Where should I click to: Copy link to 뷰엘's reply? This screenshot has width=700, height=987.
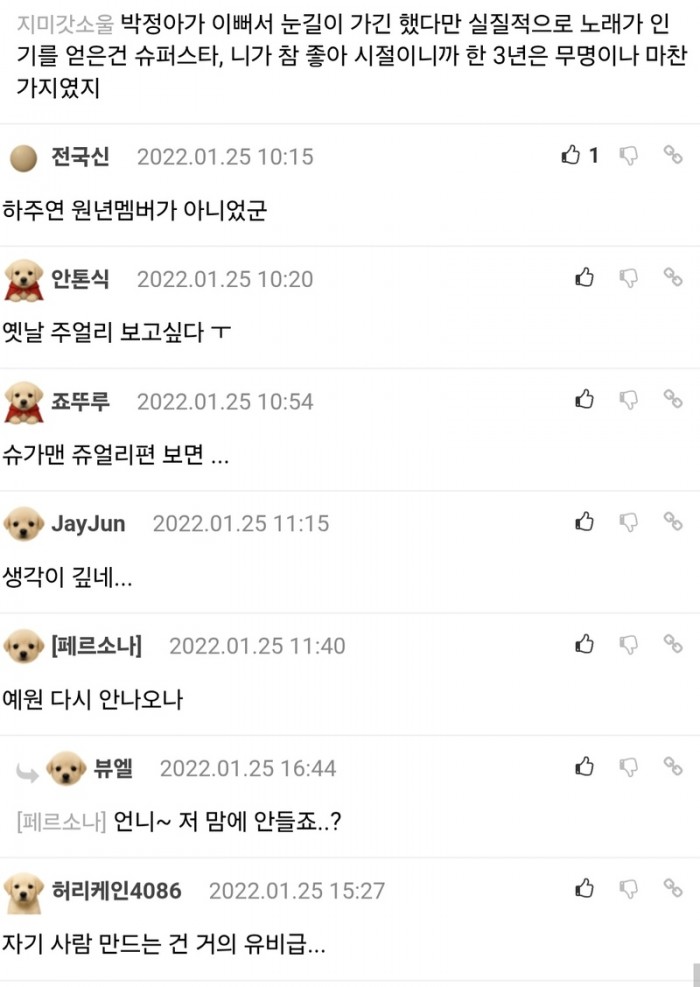[x=674, y=767]
